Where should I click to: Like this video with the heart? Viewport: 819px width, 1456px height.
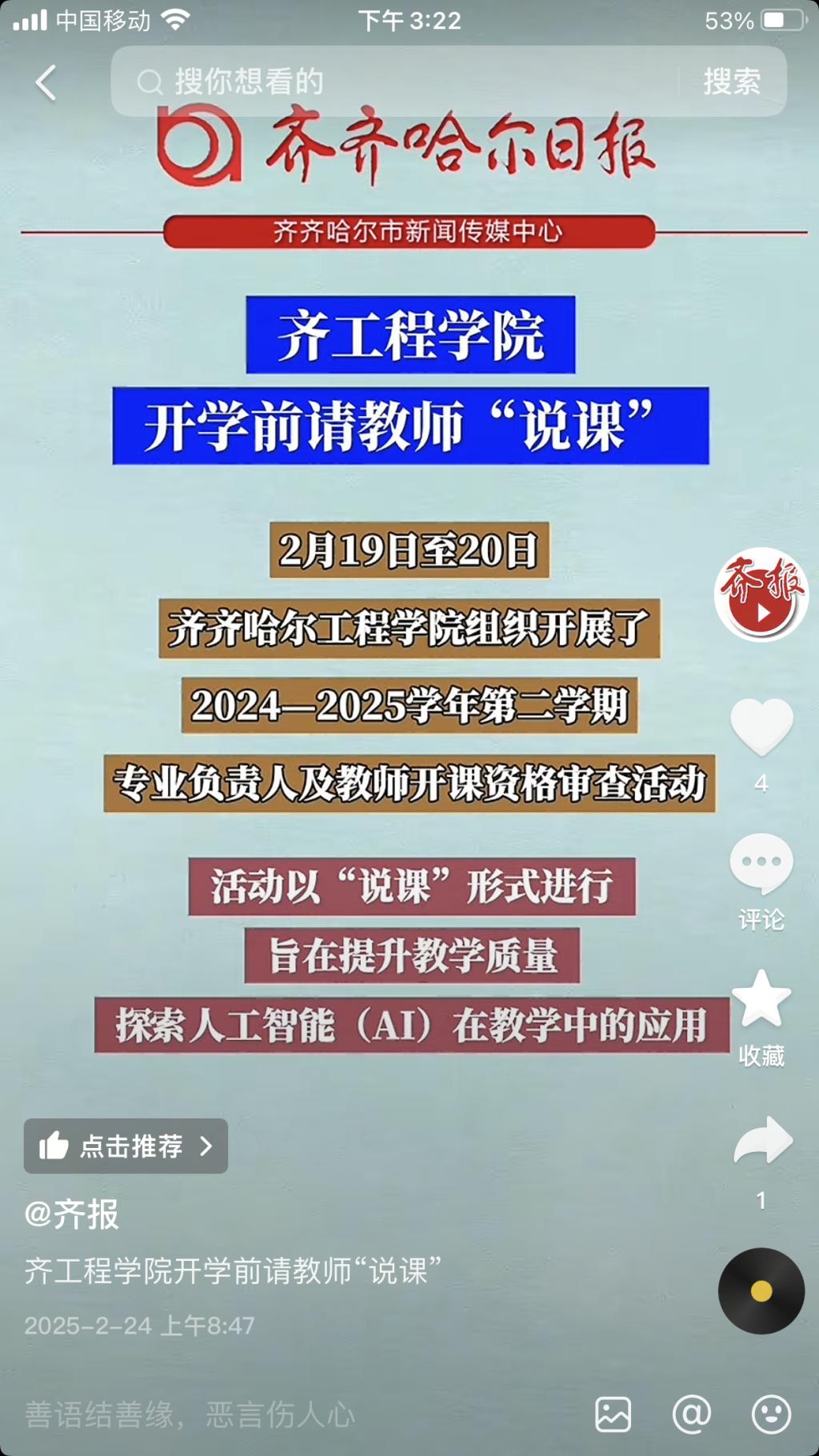(761, 725)
